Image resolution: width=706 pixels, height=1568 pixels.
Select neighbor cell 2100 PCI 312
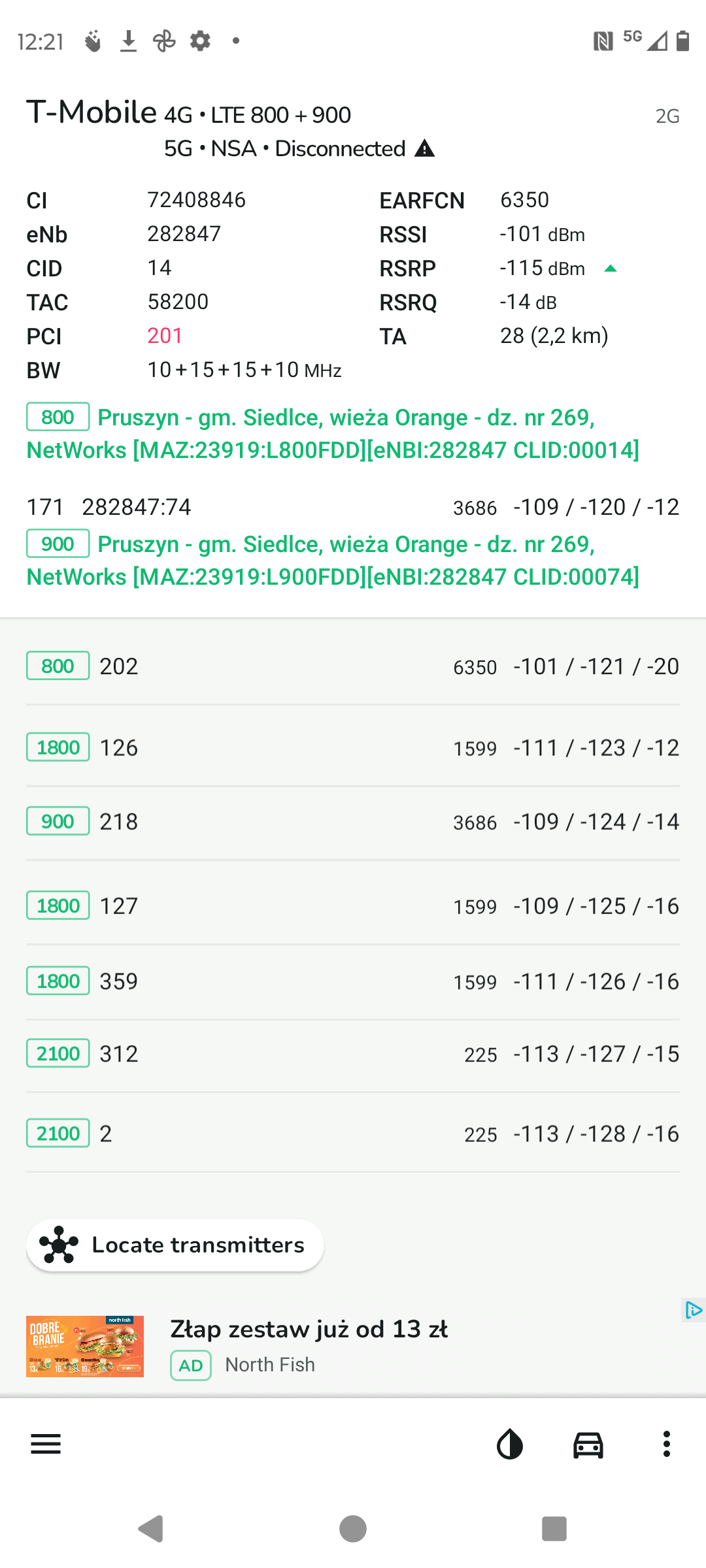pos(353,1054)
